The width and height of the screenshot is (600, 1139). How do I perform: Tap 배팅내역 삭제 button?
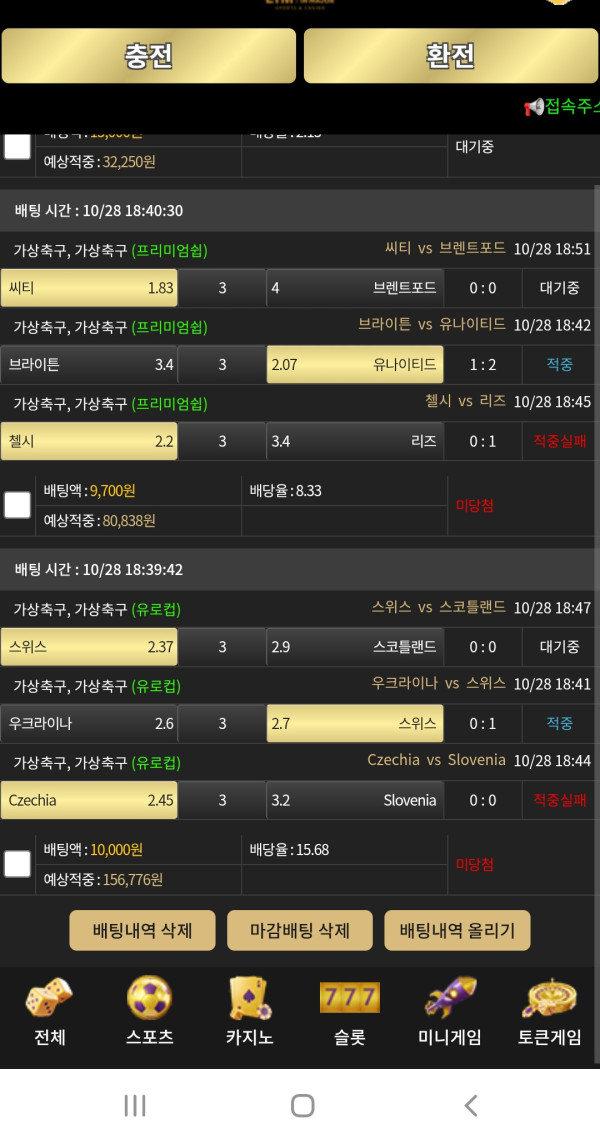tap(141, 931)
